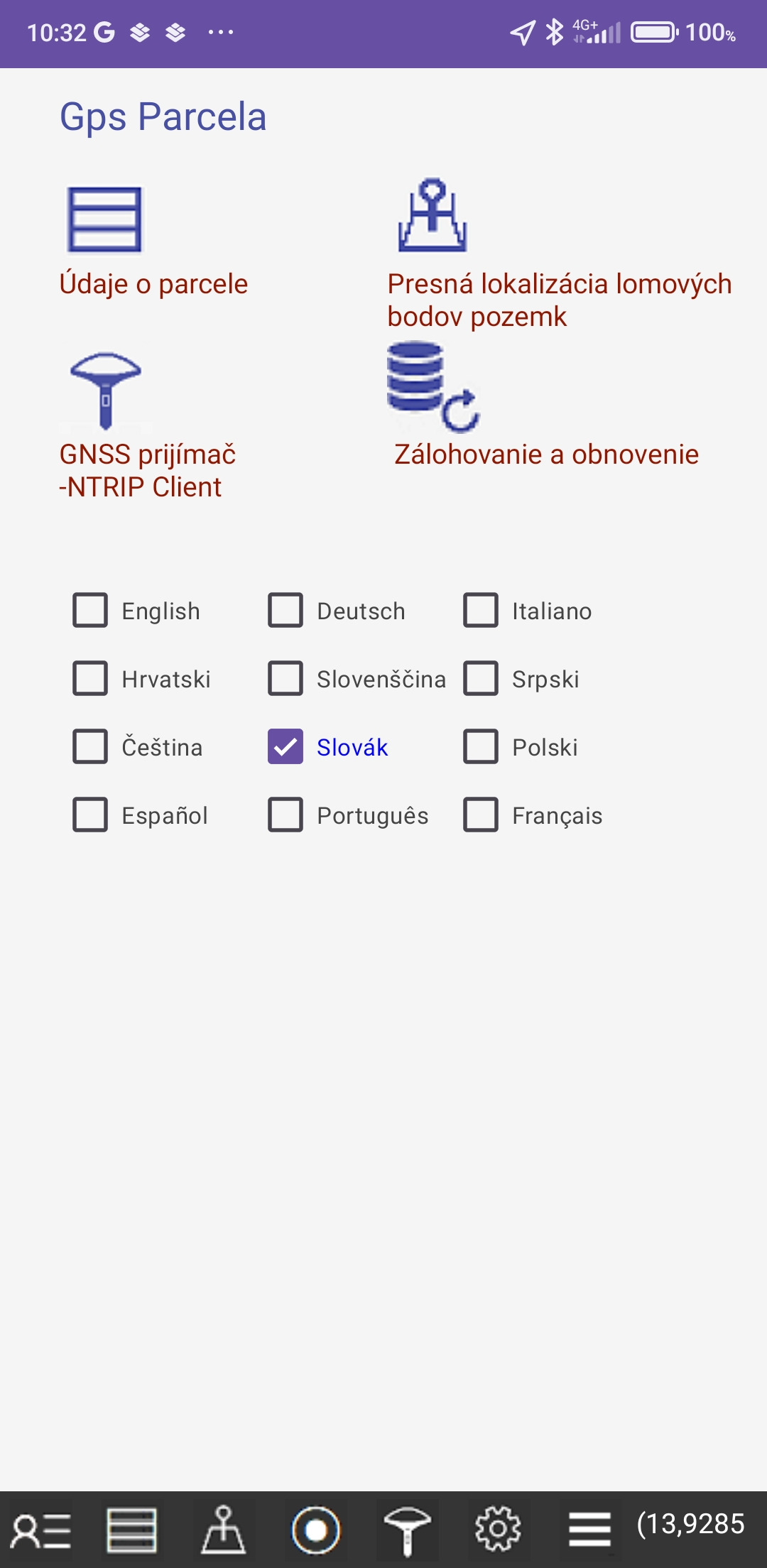Tap the circular record icon in bottom bar
767x1568 pixels.
click(x=316, y=1530)
